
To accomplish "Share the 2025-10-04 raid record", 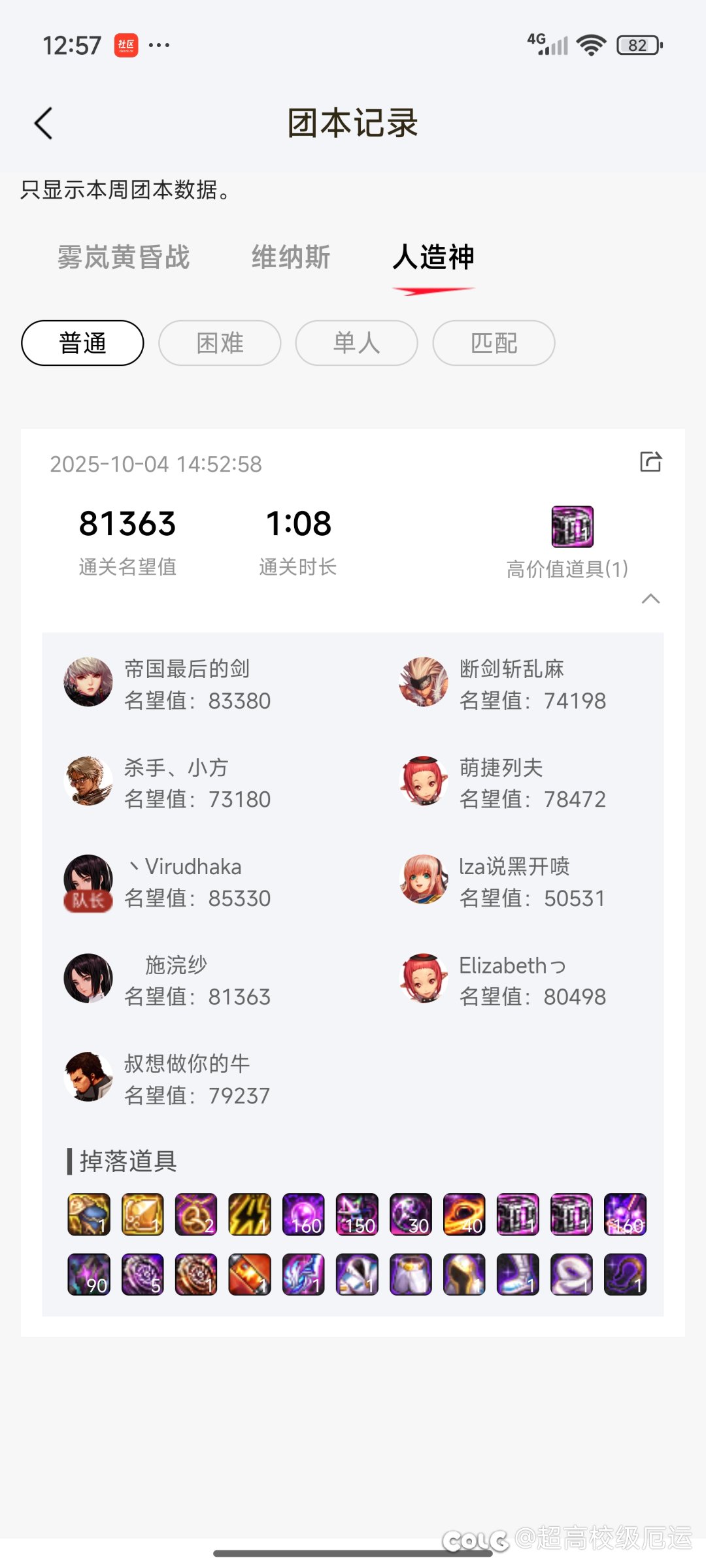I will pos(650,462).
